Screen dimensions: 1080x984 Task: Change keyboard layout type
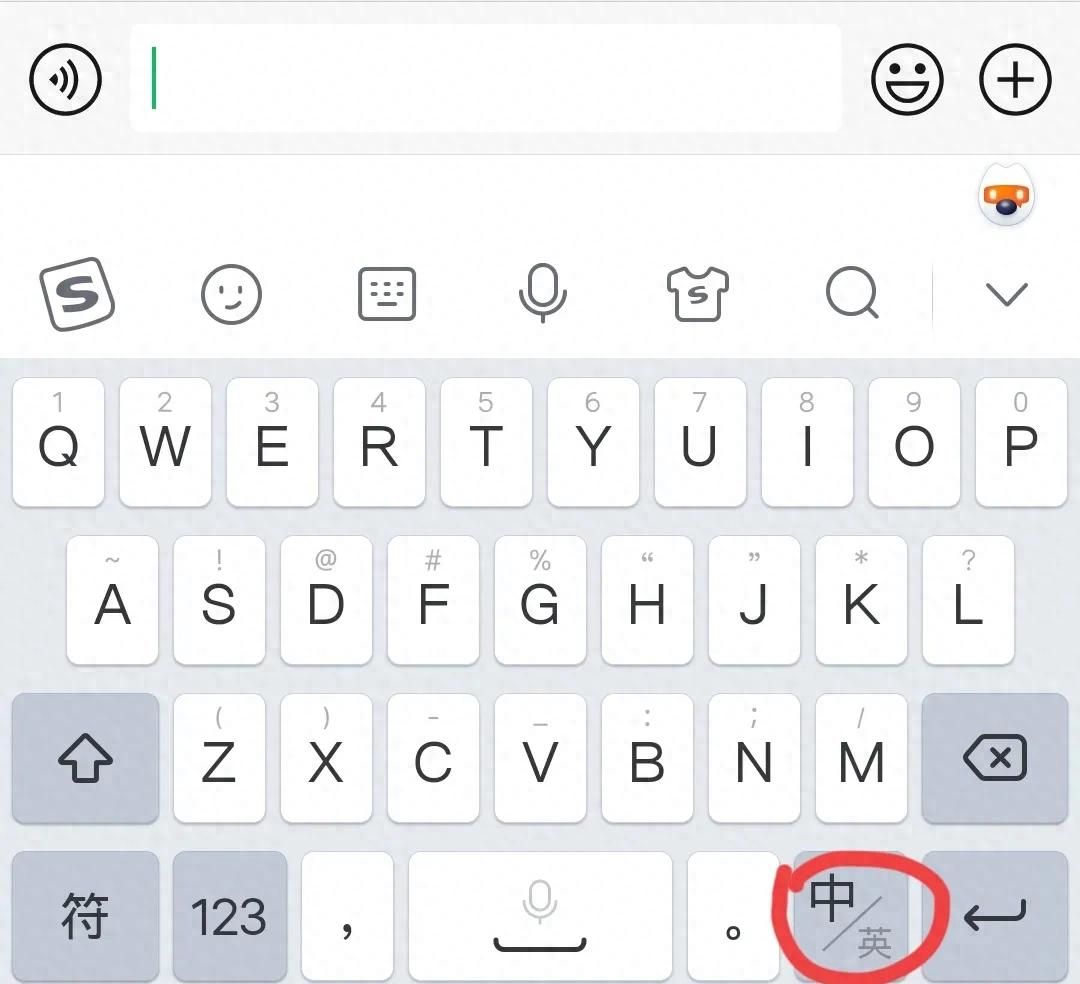click(386, 294)
